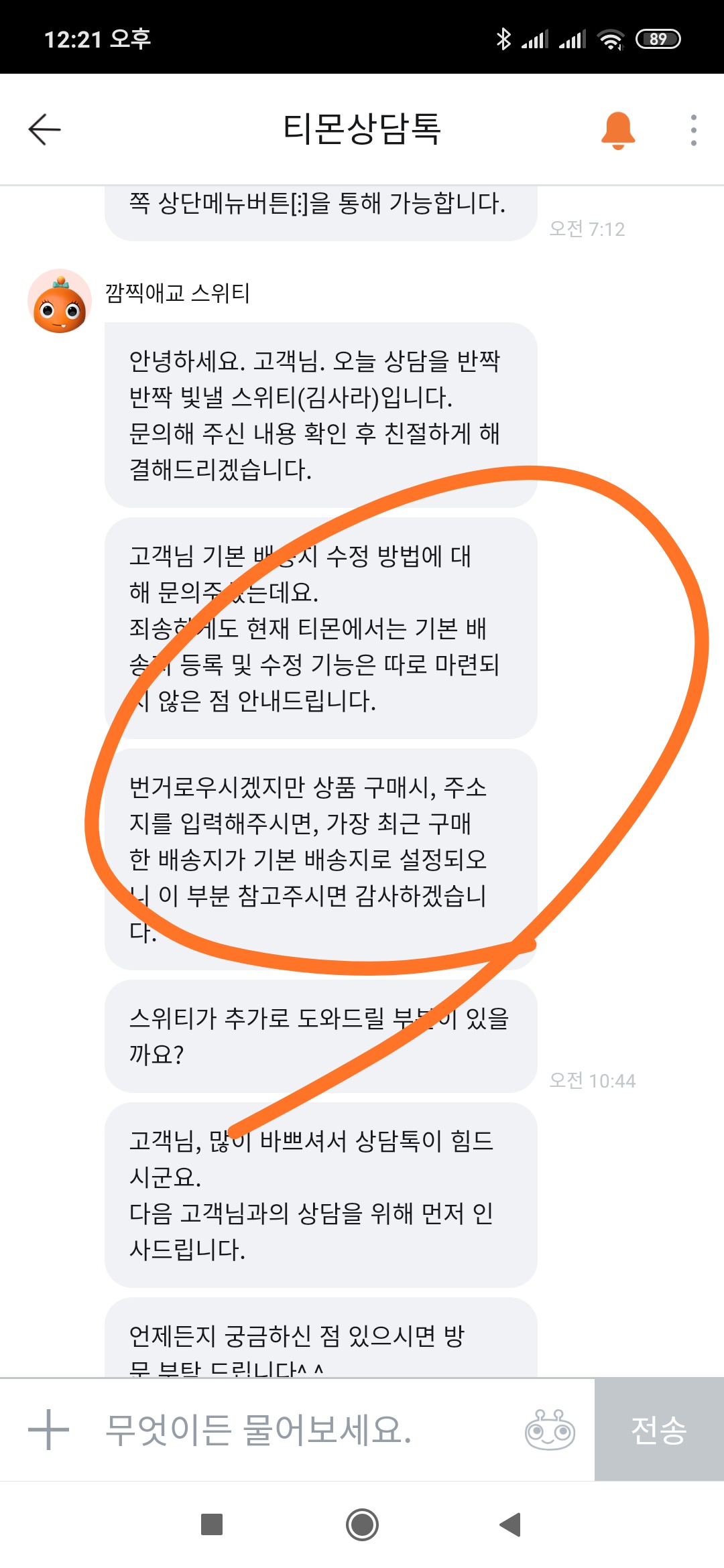This screenshot has height=1568, width=724.
Task: Tap the system home button
Action: pos(362,1525)
